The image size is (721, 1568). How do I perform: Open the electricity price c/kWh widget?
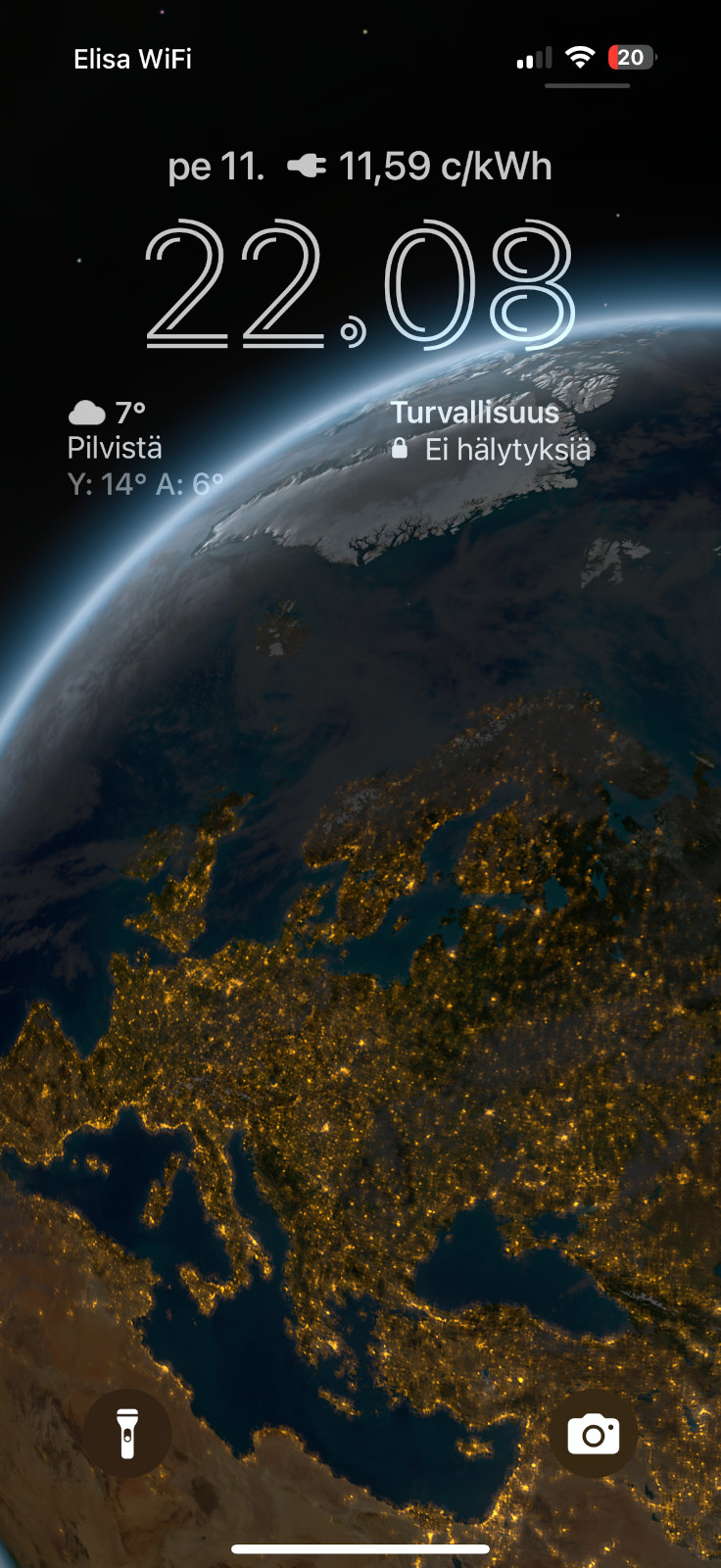(x=421, y=167)
